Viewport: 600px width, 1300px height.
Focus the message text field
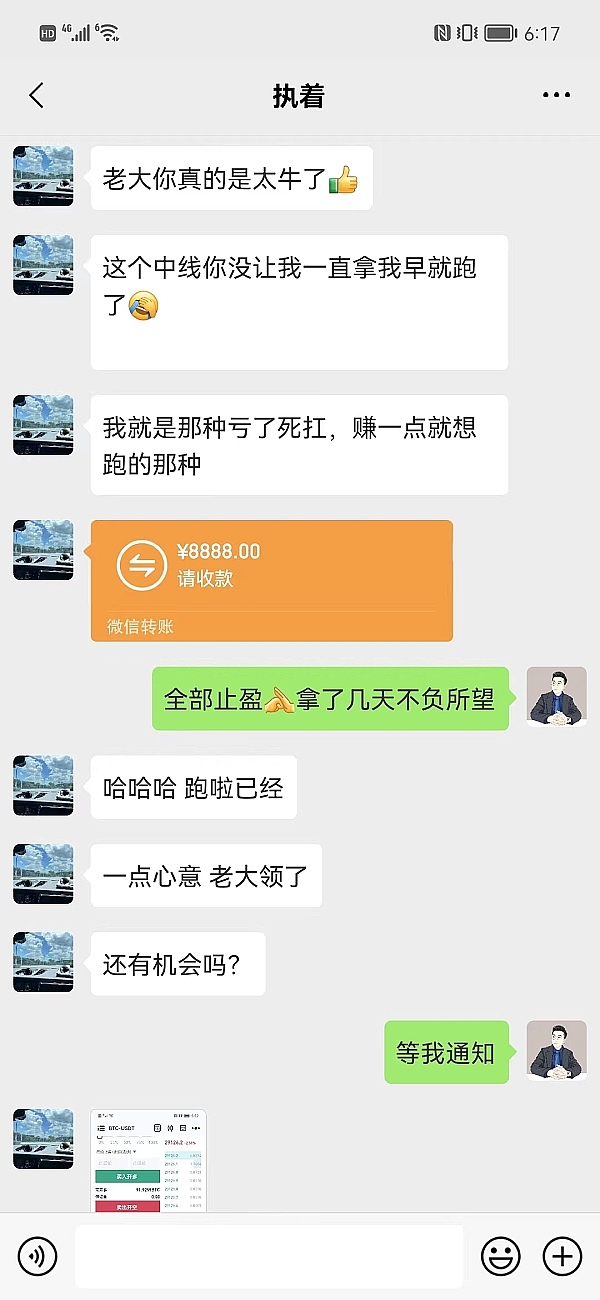(x=268, y=1255)
